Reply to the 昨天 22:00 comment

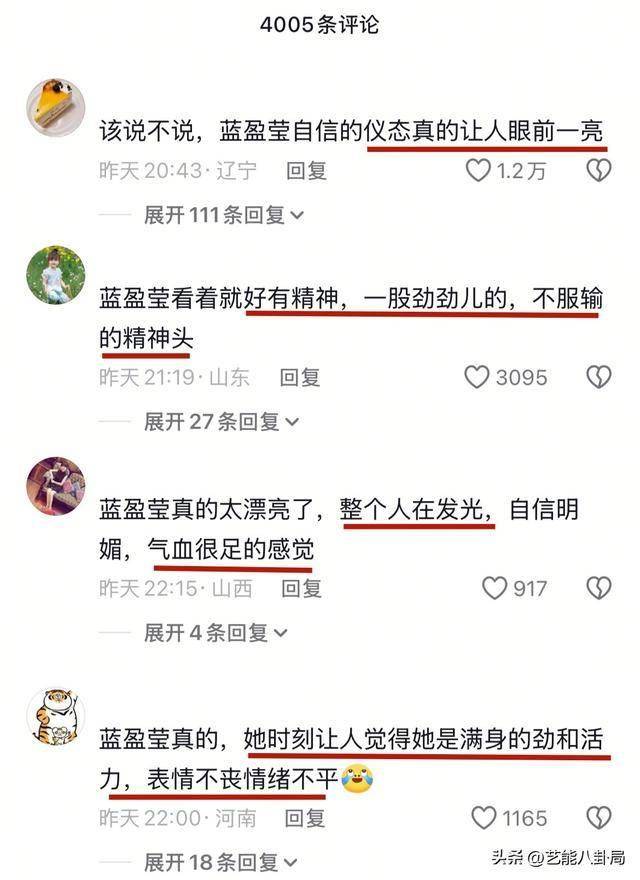tap(306, 818)
